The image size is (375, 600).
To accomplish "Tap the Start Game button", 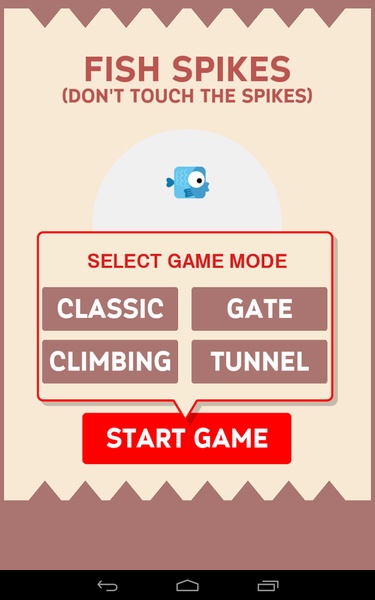I will point(187,438).
